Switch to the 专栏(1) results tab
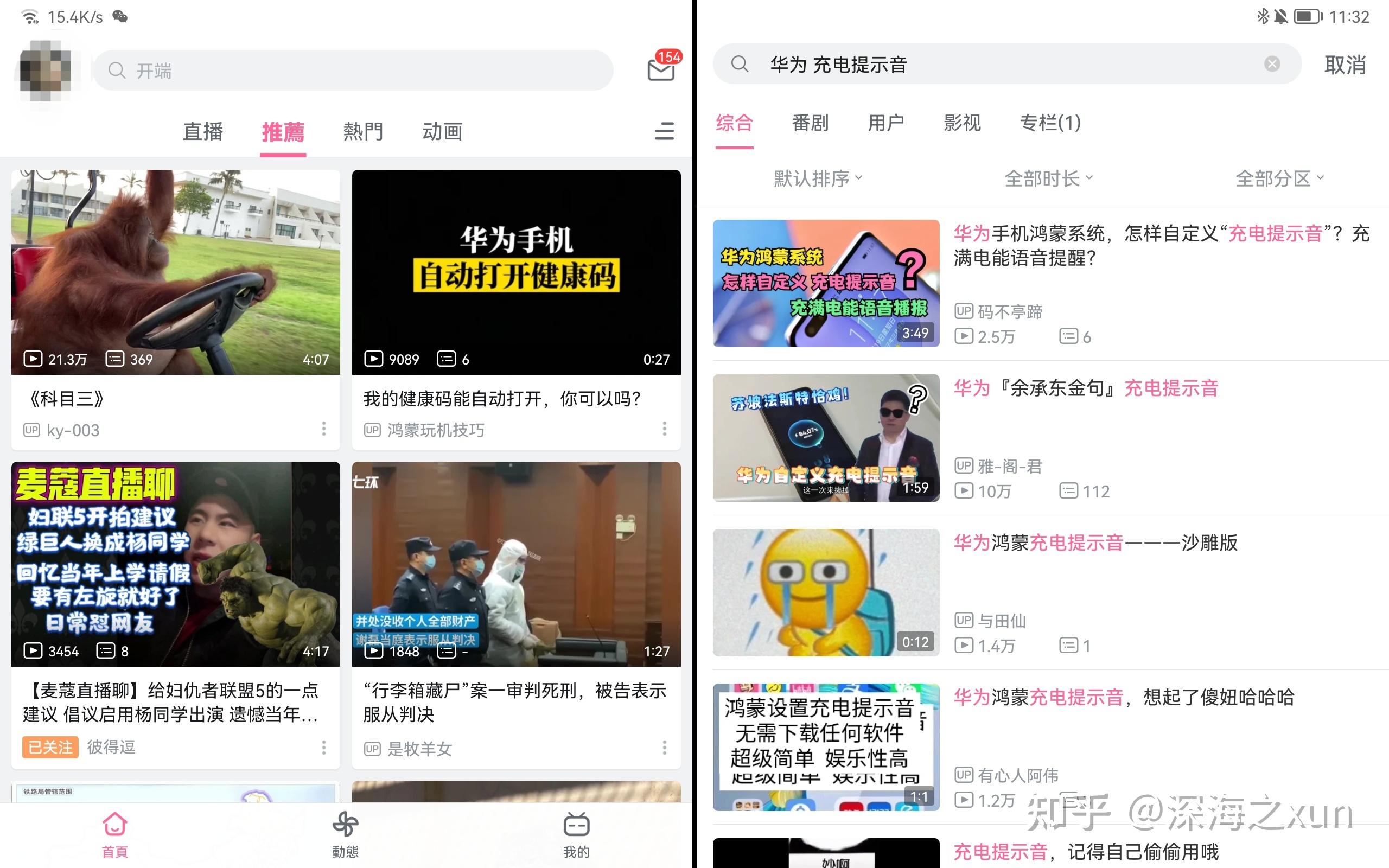The height and width of the screenshot is (868, 1389). pyautogui.click(x=1050, y=122)
